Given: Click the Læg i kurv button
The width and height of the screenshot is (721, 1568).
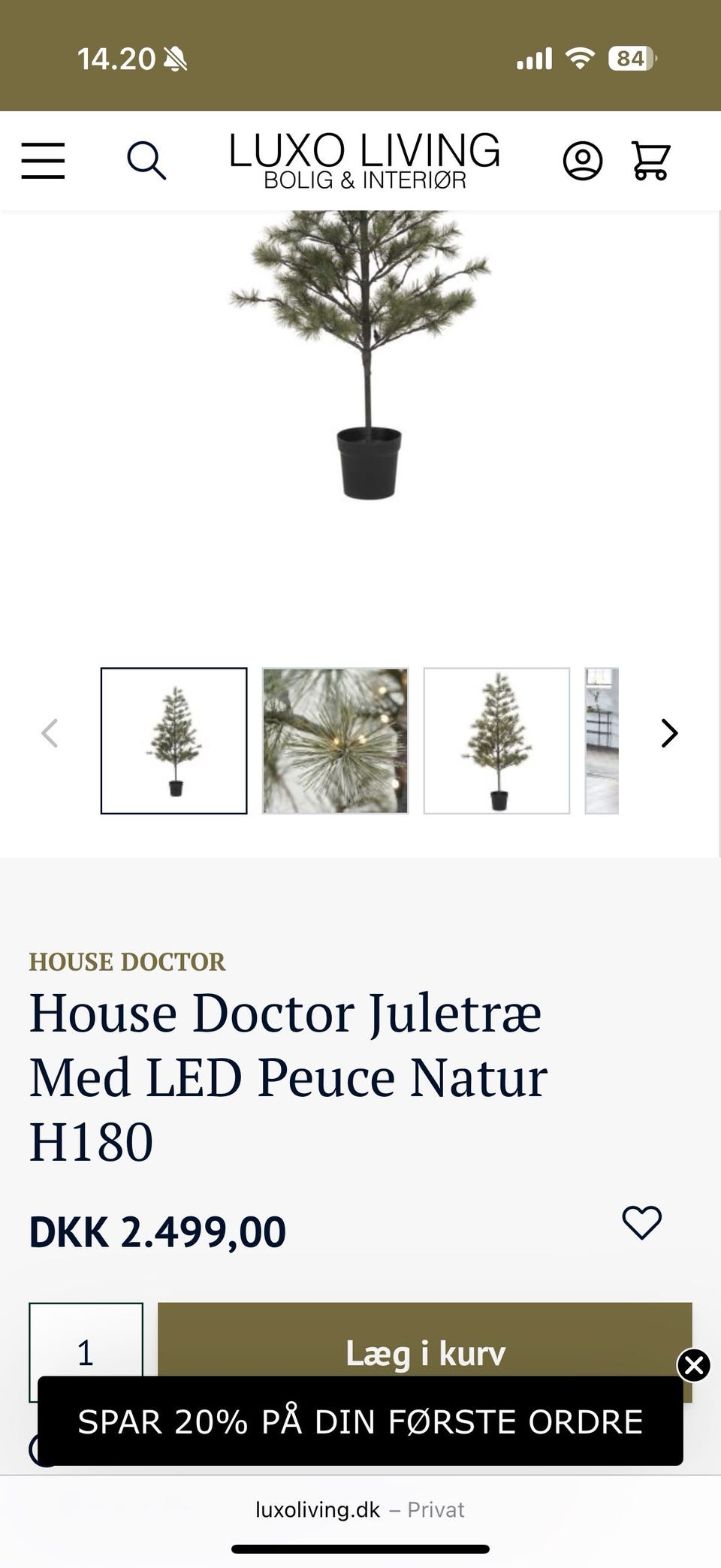Looking at the screenshot, I should pos(425,1352).
